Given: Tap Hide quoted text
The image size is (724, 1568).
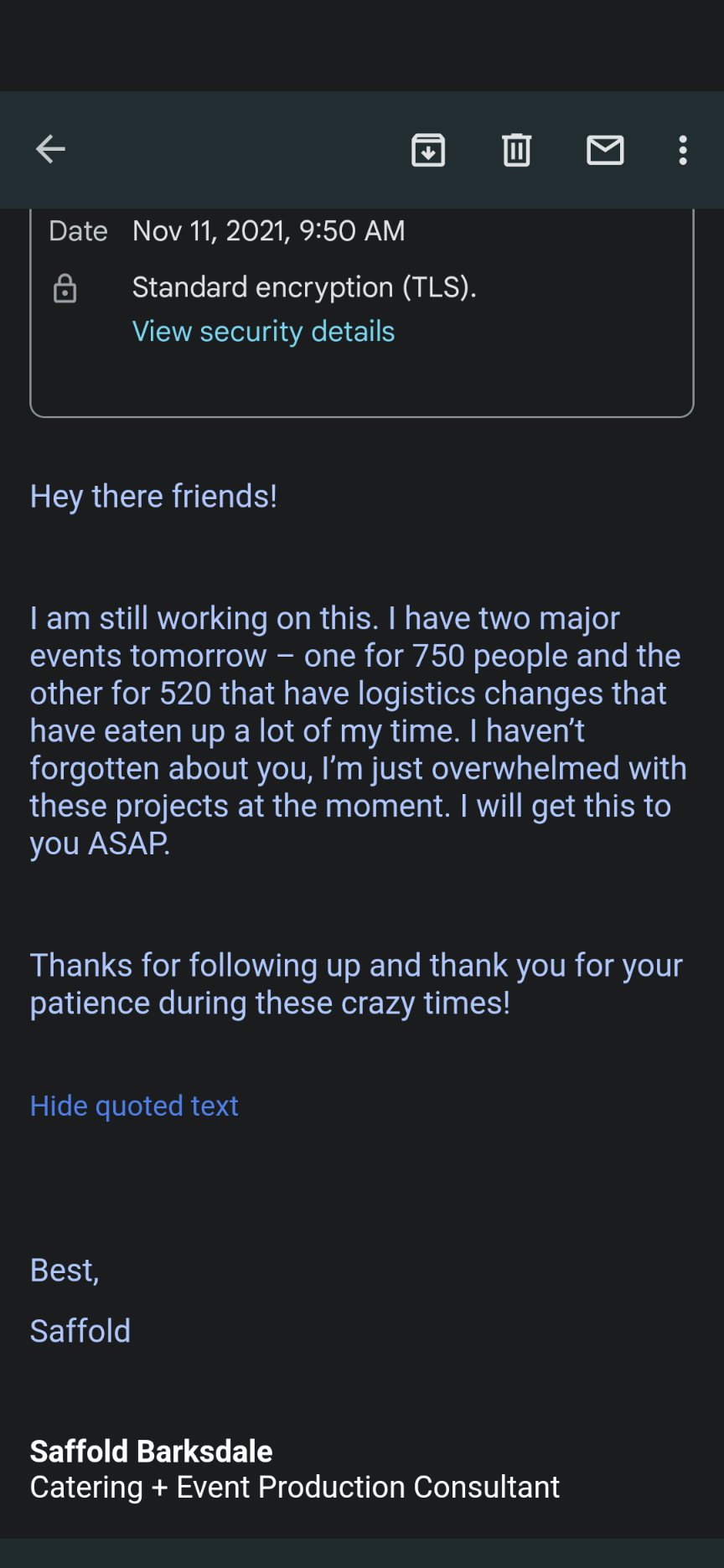Looking at the screenshot, I should (134, 1106).
